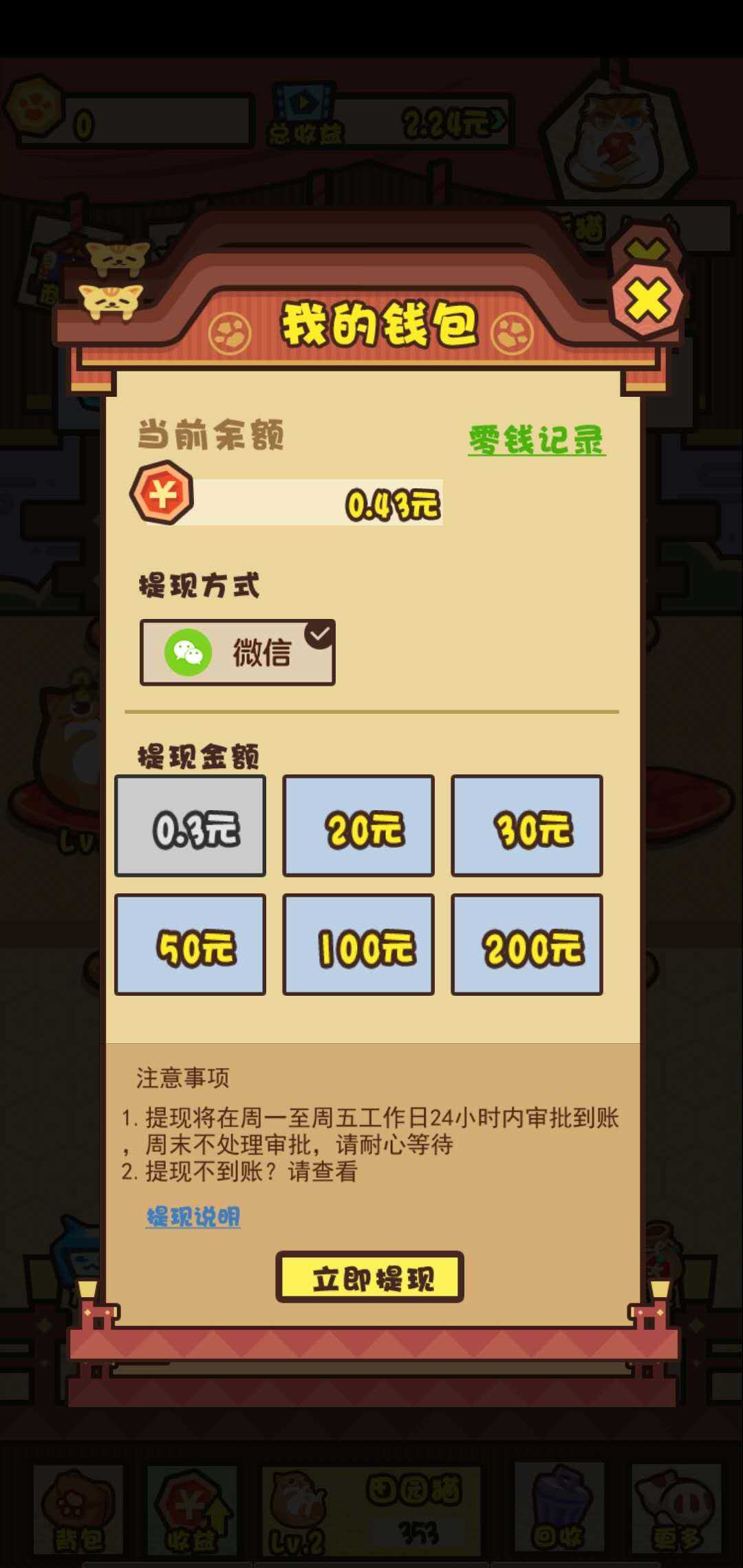Pick the 50元 withdrawal option

(x=190, y=944)
